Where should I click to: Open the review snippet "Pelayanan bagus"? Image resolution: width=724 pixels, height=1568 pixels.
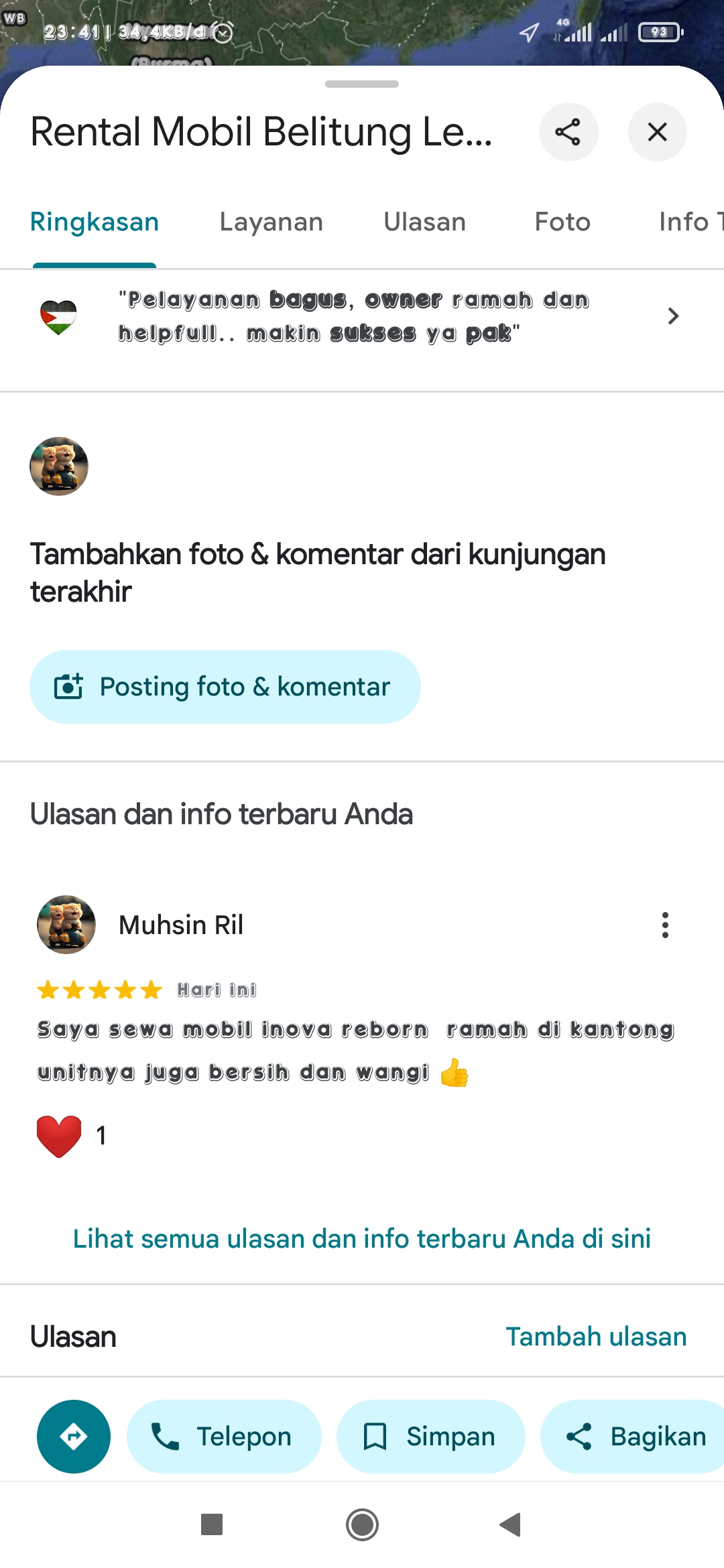(362, 316)
